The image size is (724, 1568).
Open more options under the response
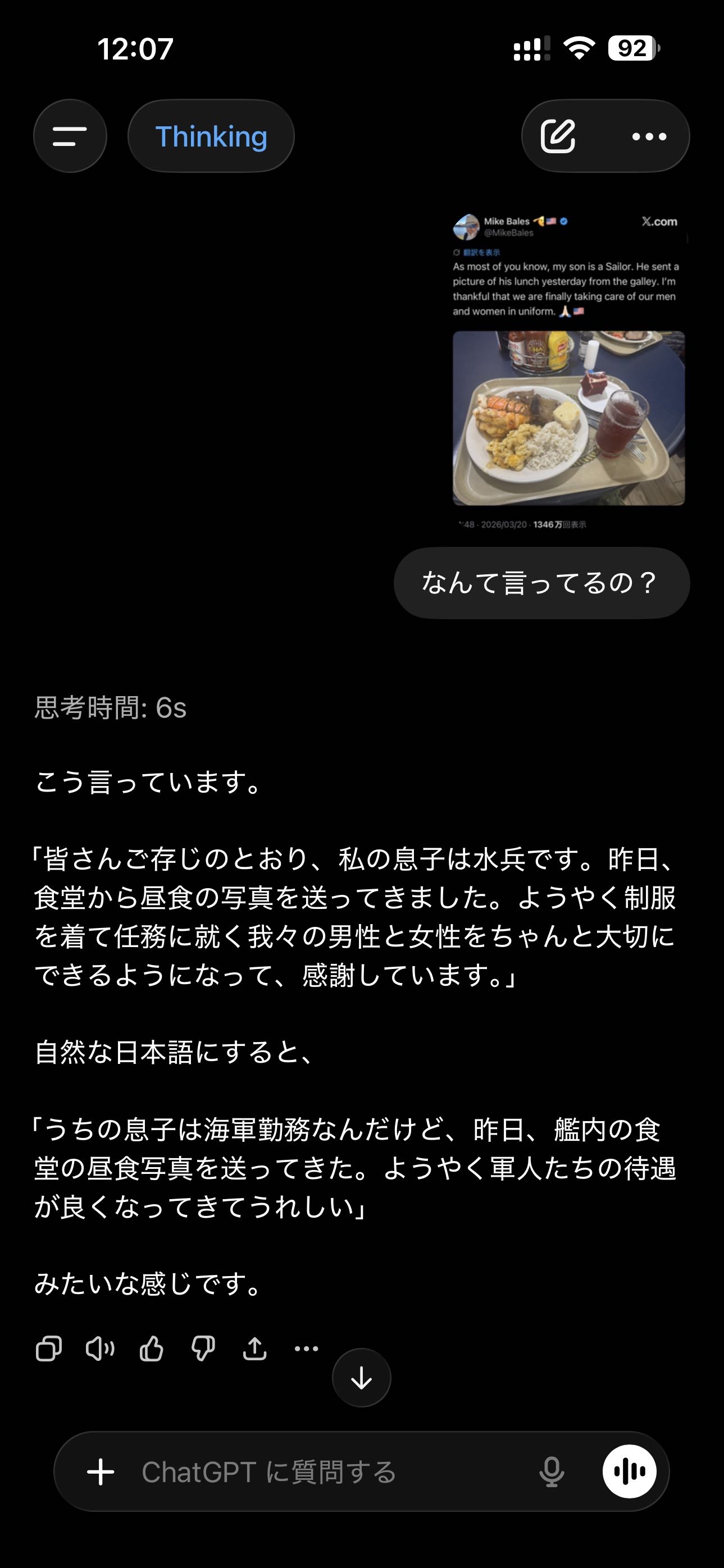[306, 1349]
